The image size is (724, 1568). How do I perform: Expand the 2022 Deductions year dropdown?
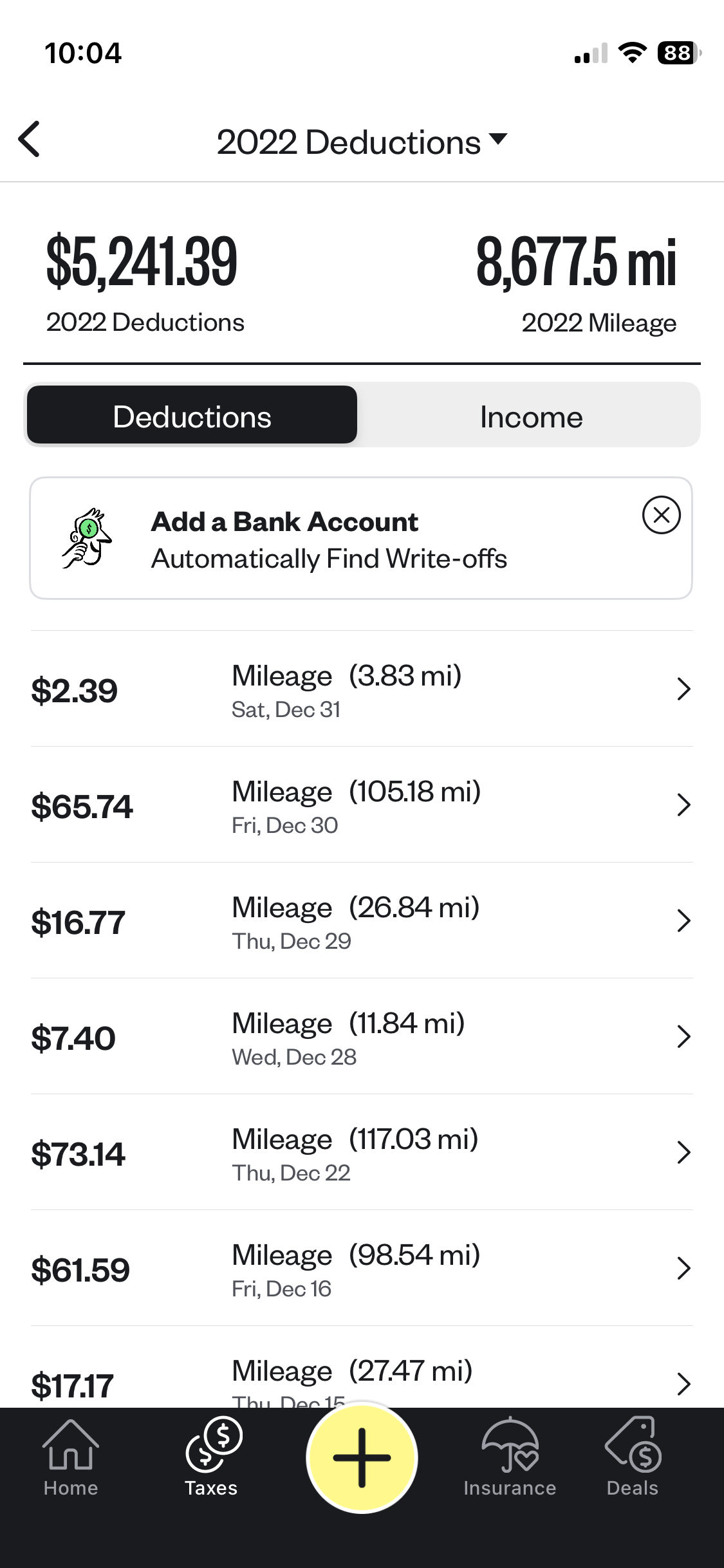(x=362, y=142)
